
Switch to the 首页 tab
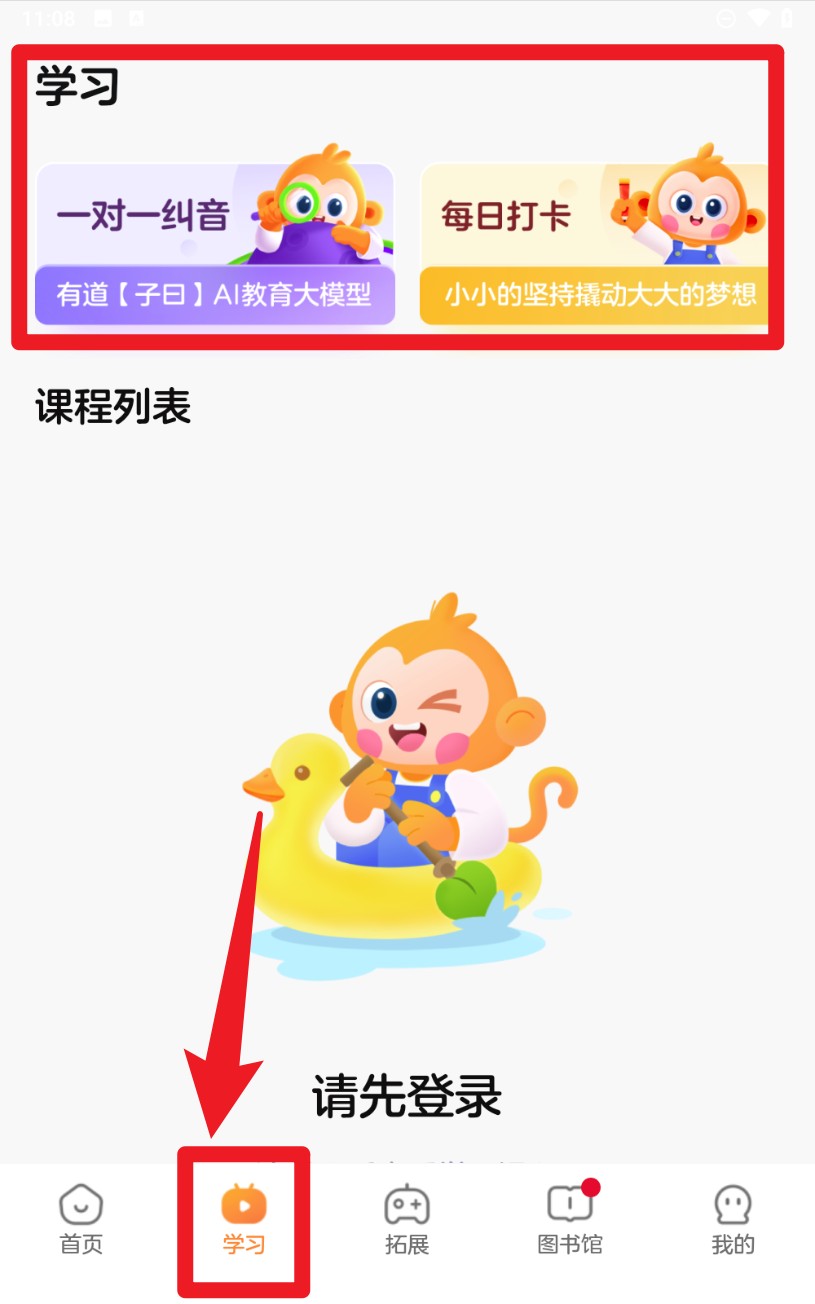tap(81, 1220)
